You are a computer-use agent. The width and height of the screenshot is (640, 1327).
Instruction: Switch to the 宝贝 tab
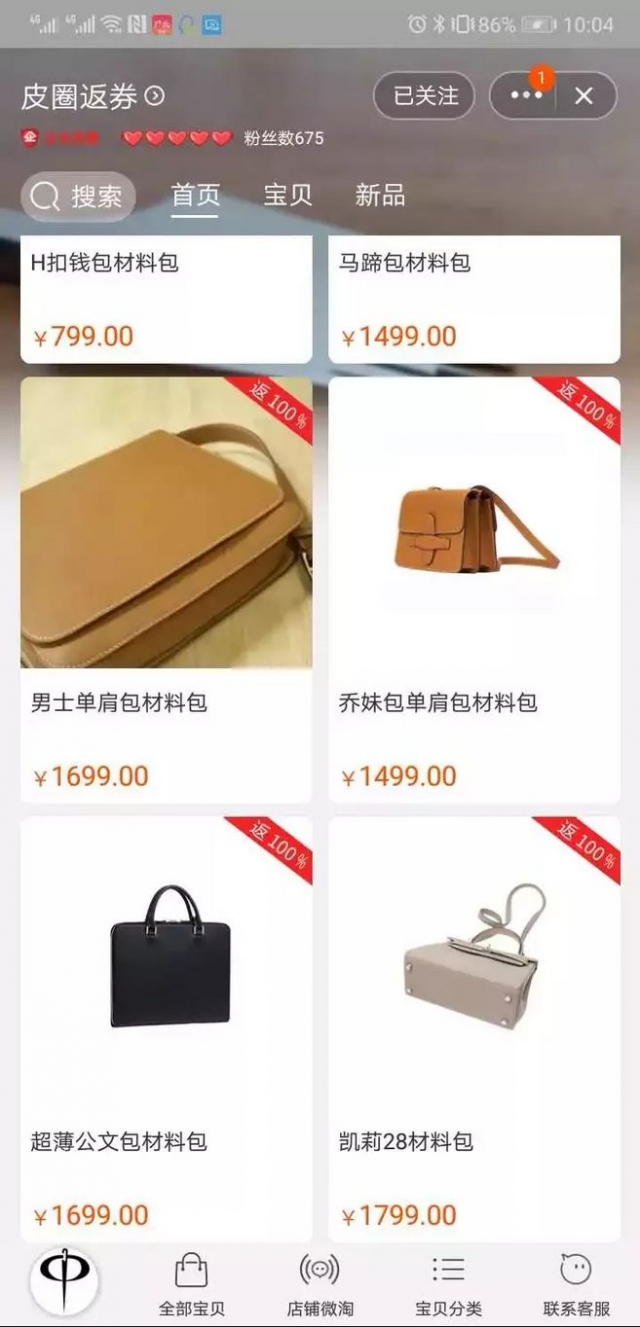[x=288, y=195]
